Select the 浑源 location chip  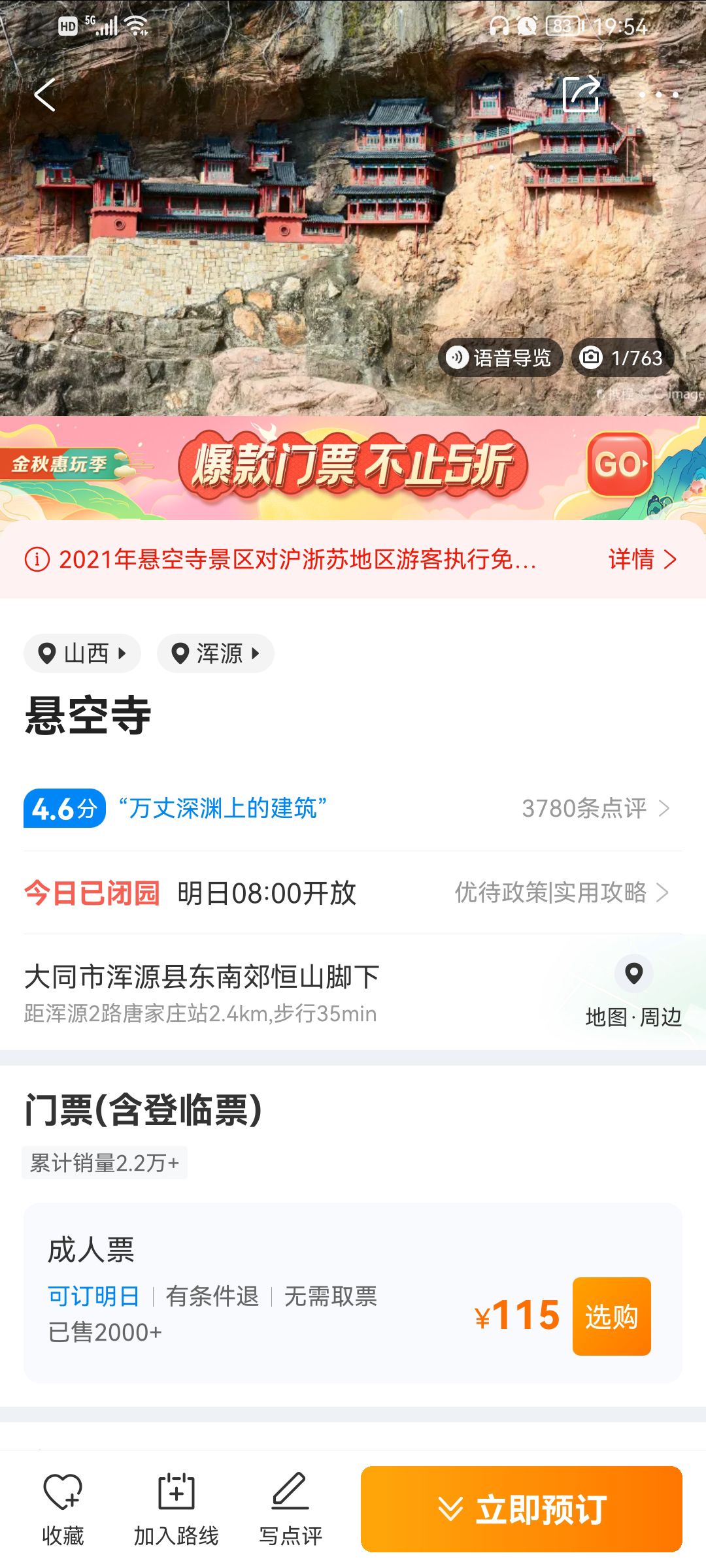(215, 653)
